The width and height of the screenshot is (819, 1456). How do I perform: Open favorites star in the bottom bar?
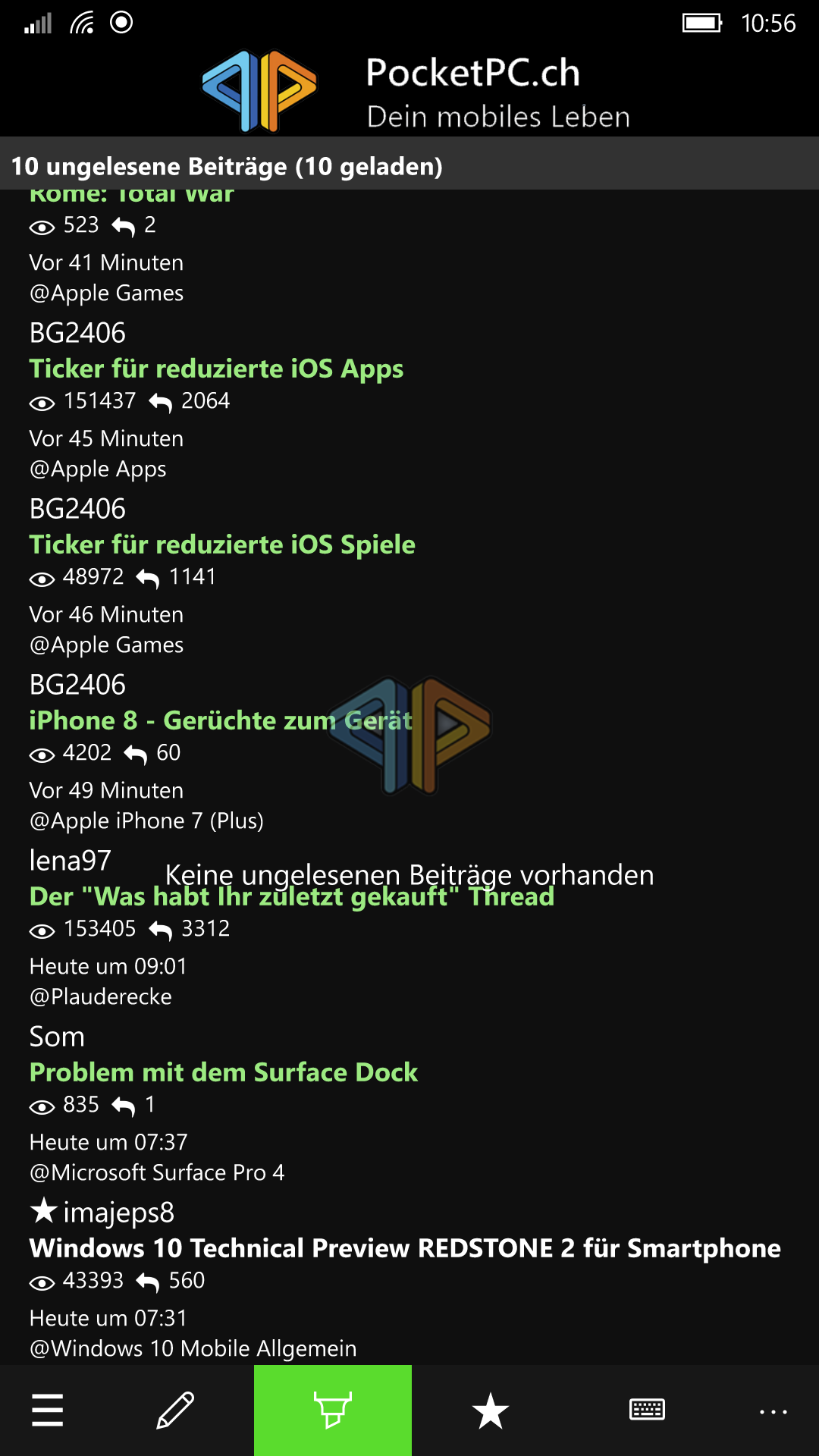491,1410
